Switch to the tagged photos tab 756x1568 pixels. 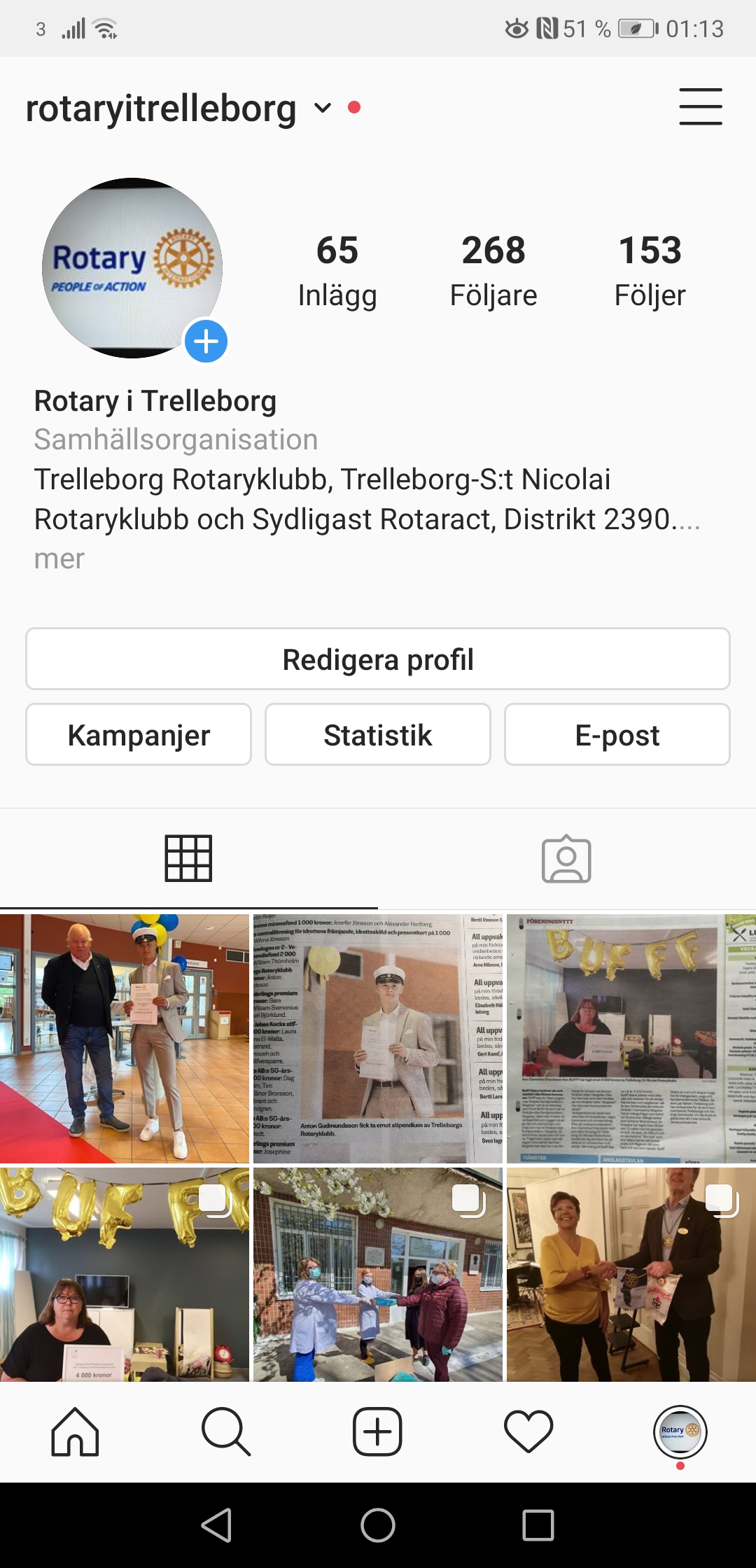(x=566, y=859)
